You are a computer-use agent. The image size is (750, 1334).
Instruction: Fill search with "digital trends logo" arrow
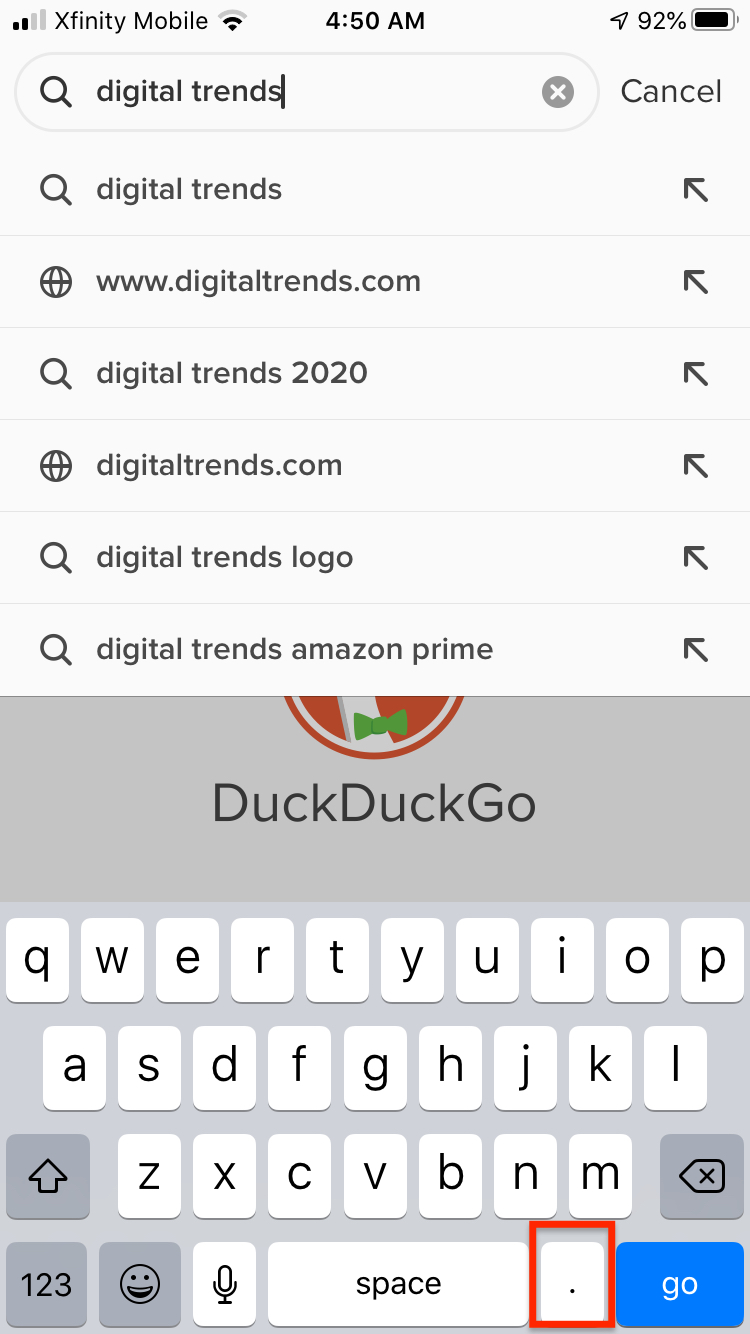tap(695, 558)
